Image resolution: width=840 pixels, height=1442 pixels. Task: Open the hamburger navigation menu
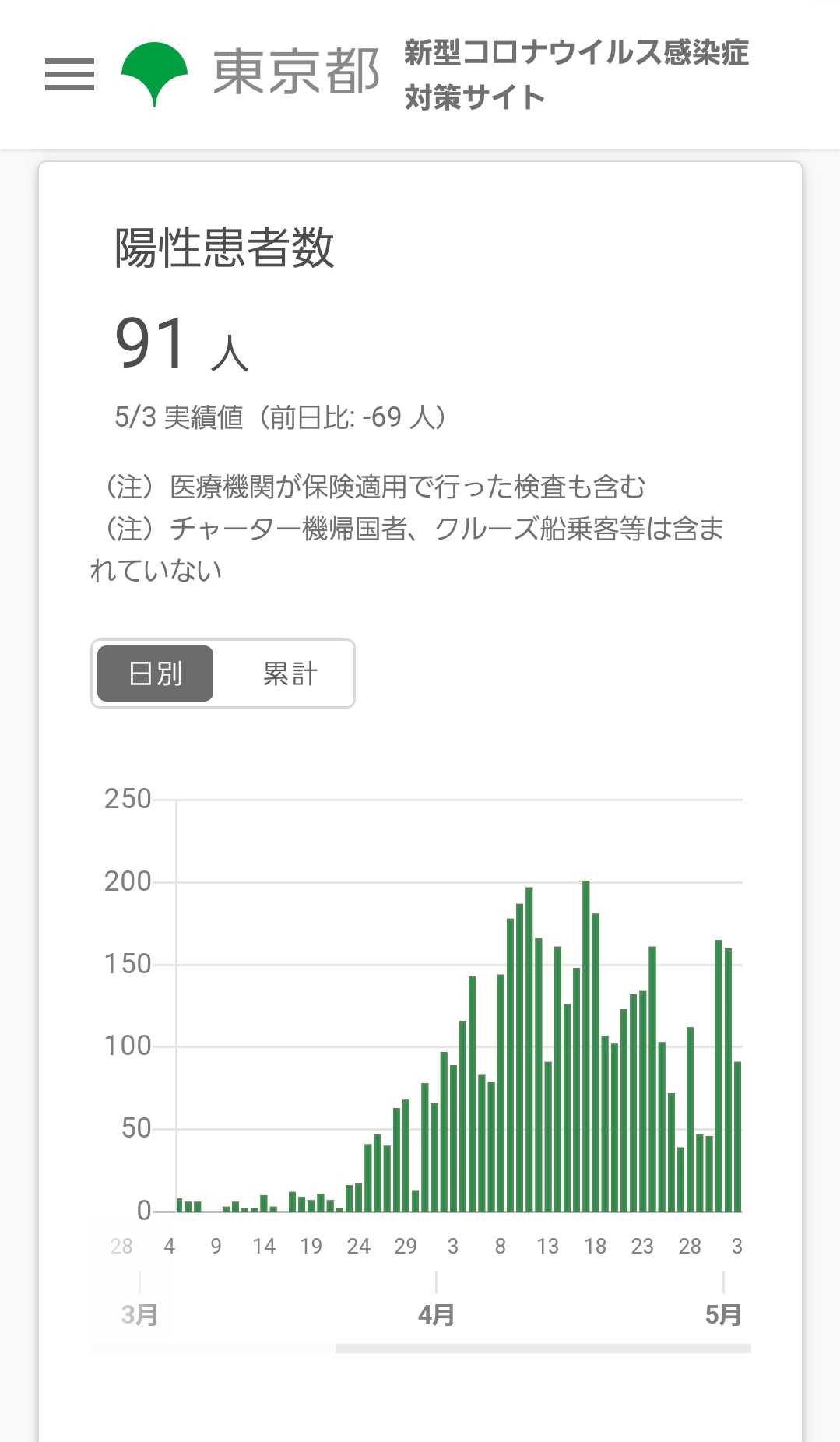pos(69,75)
